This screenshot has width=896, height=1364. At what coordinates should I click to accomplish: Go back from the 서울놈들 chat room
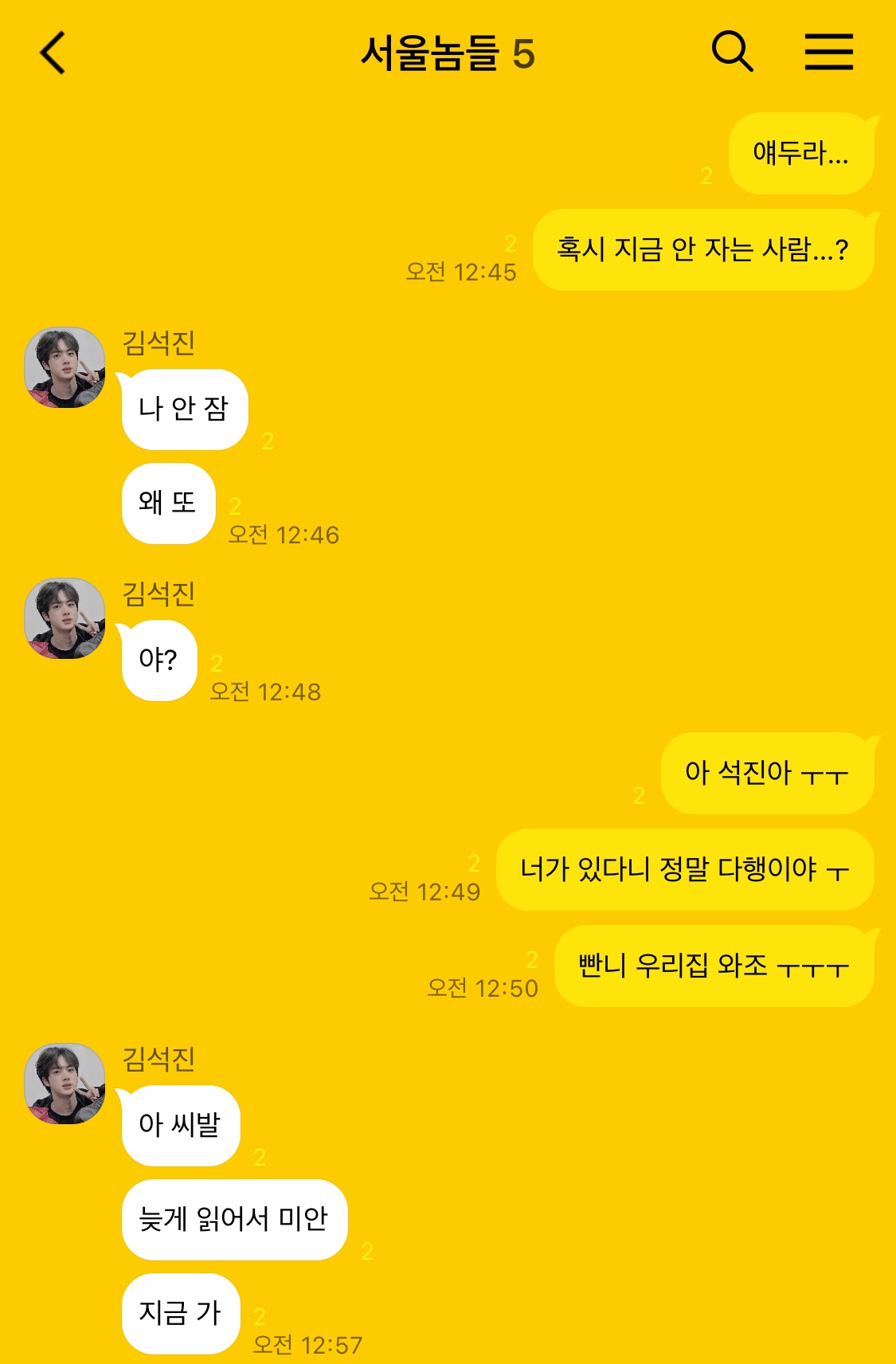tap(53, 53)
